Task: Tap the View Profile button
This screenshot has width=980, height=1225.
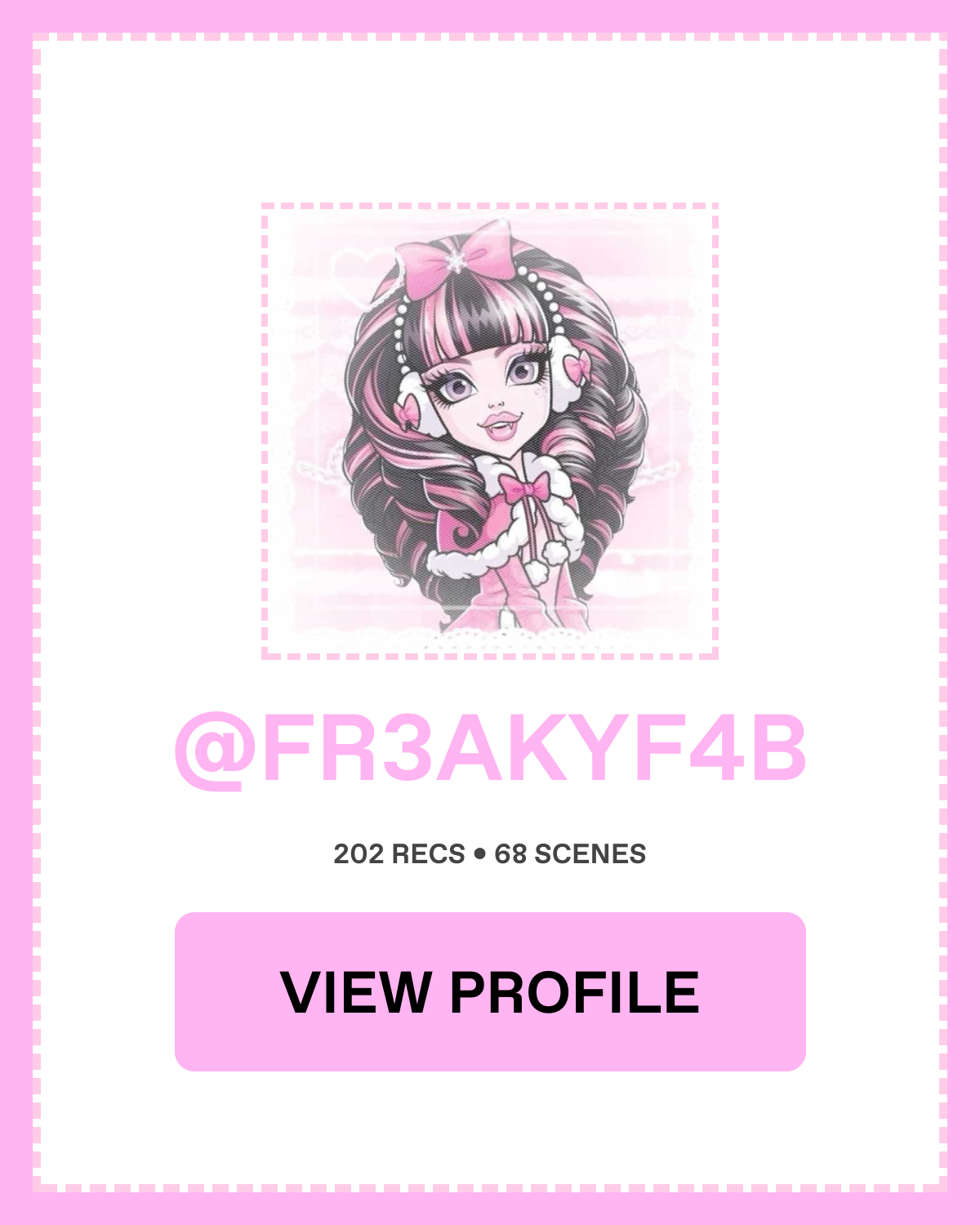Action: coord(490,991)
